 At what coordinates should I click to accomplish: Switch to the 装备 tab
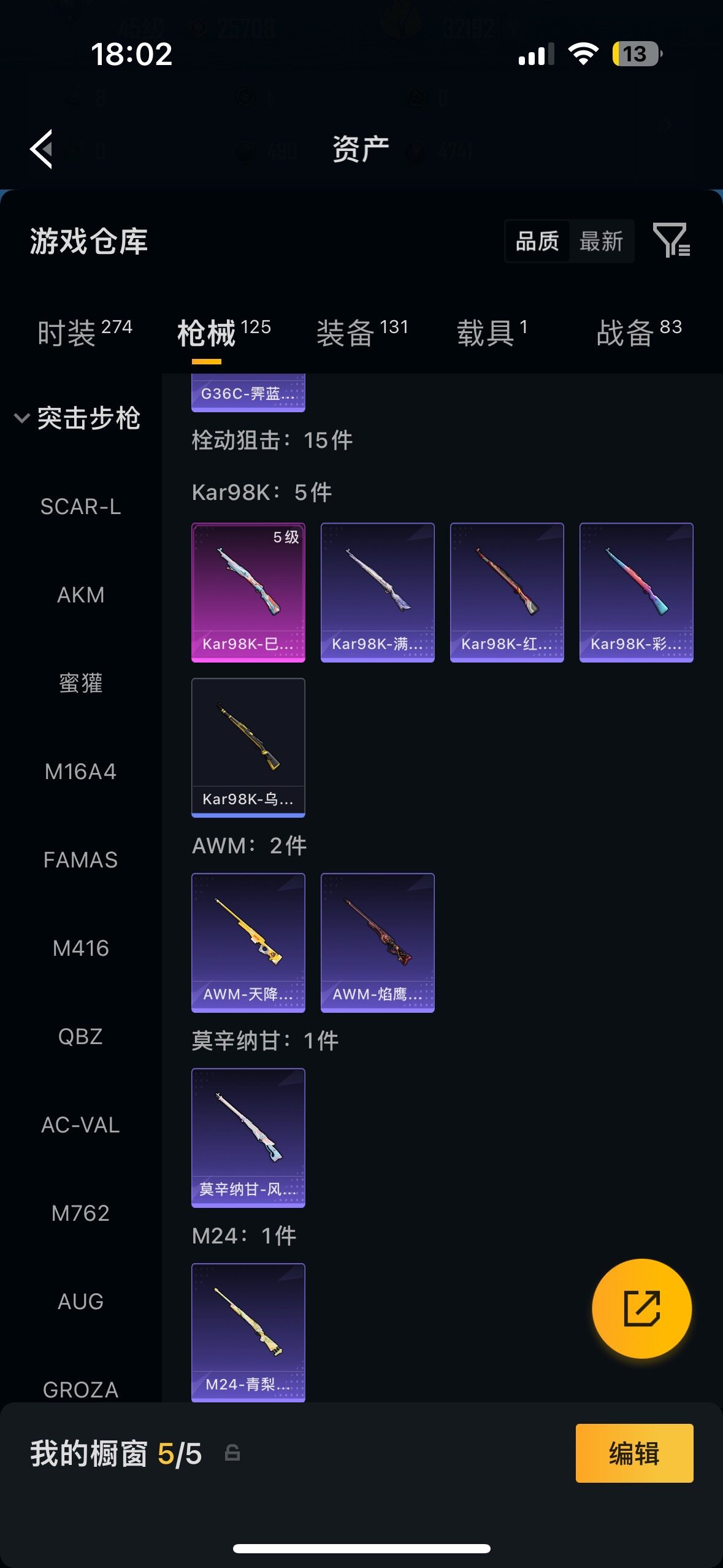[x=362, y=333]
